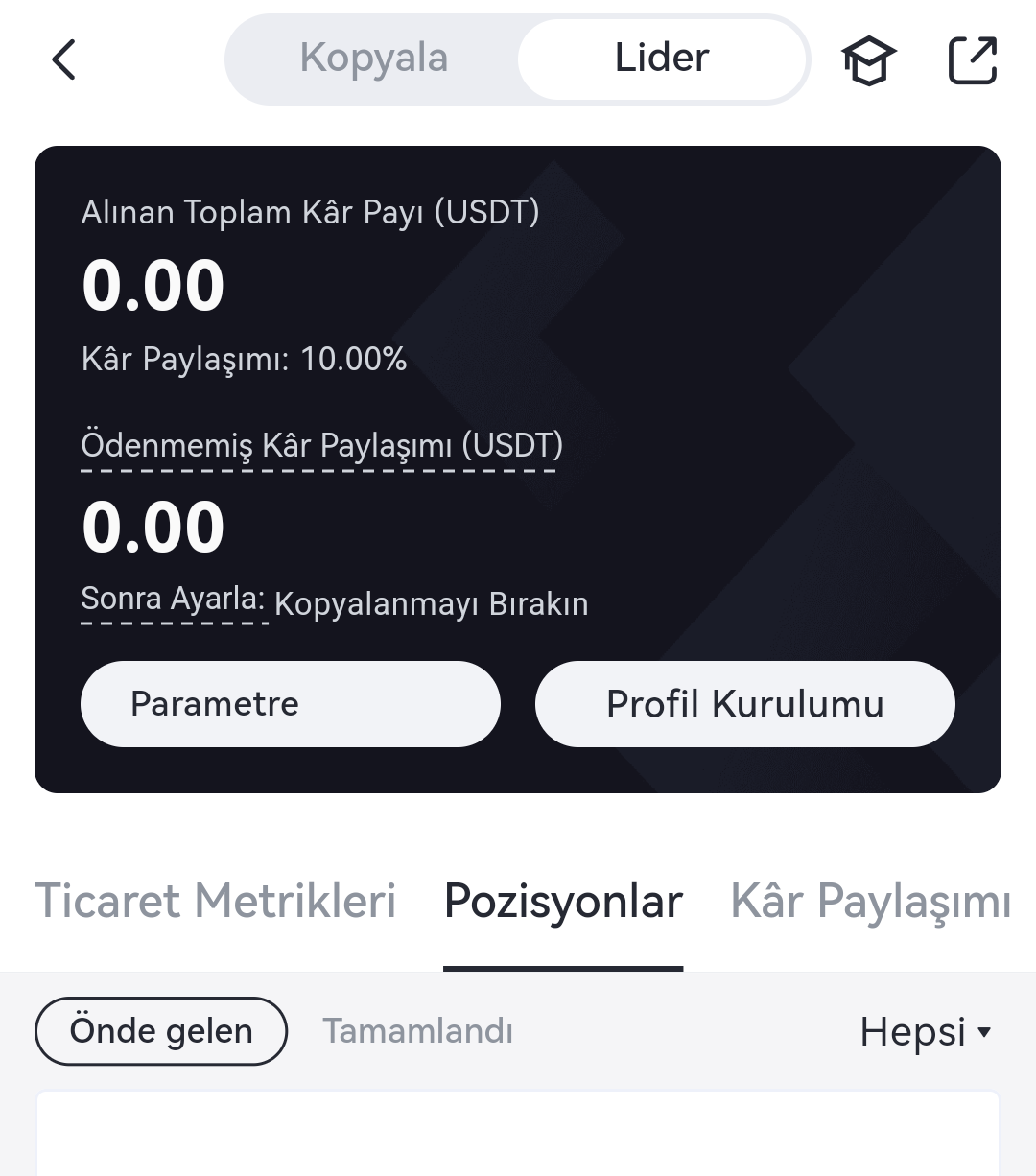1036x1176 pixels.
Task: Share this page via the share icon
Action: tap(972, 60)
